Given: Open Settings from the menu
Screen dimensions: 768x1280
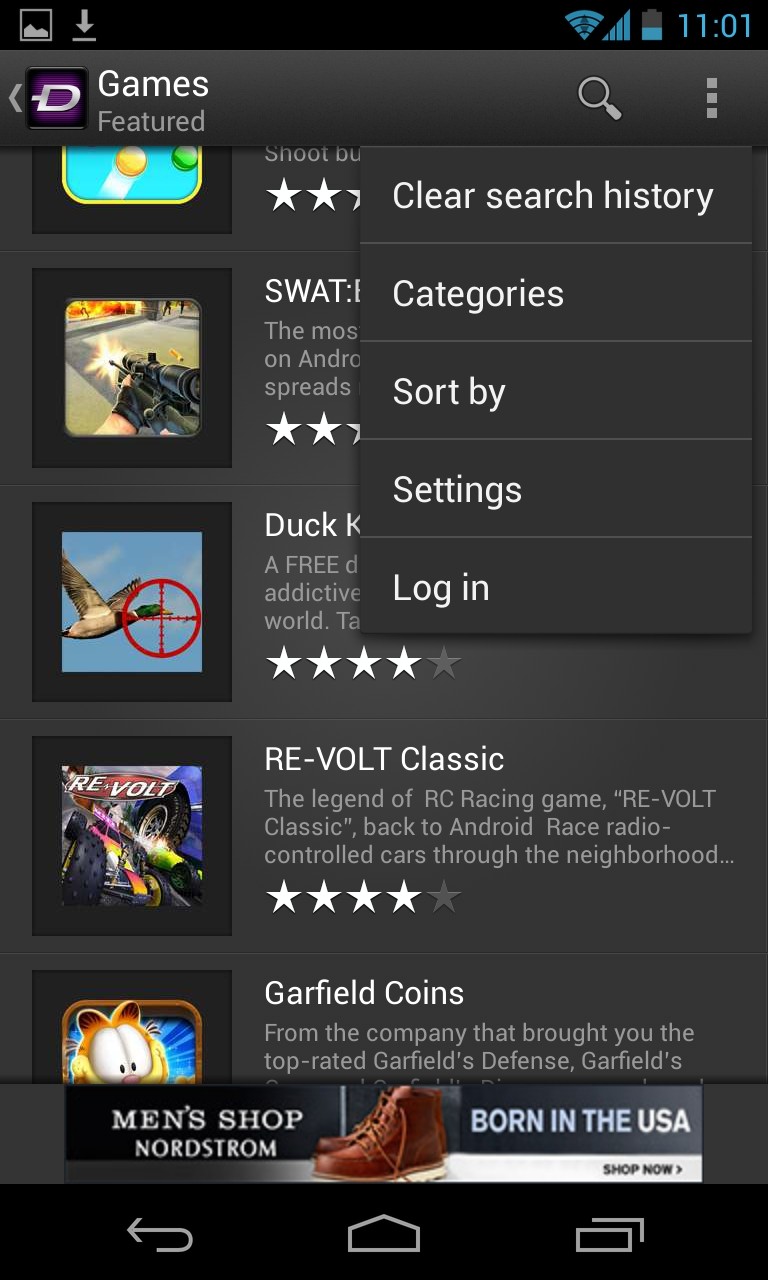Looking at the screenshot, I should click(553, 490).
